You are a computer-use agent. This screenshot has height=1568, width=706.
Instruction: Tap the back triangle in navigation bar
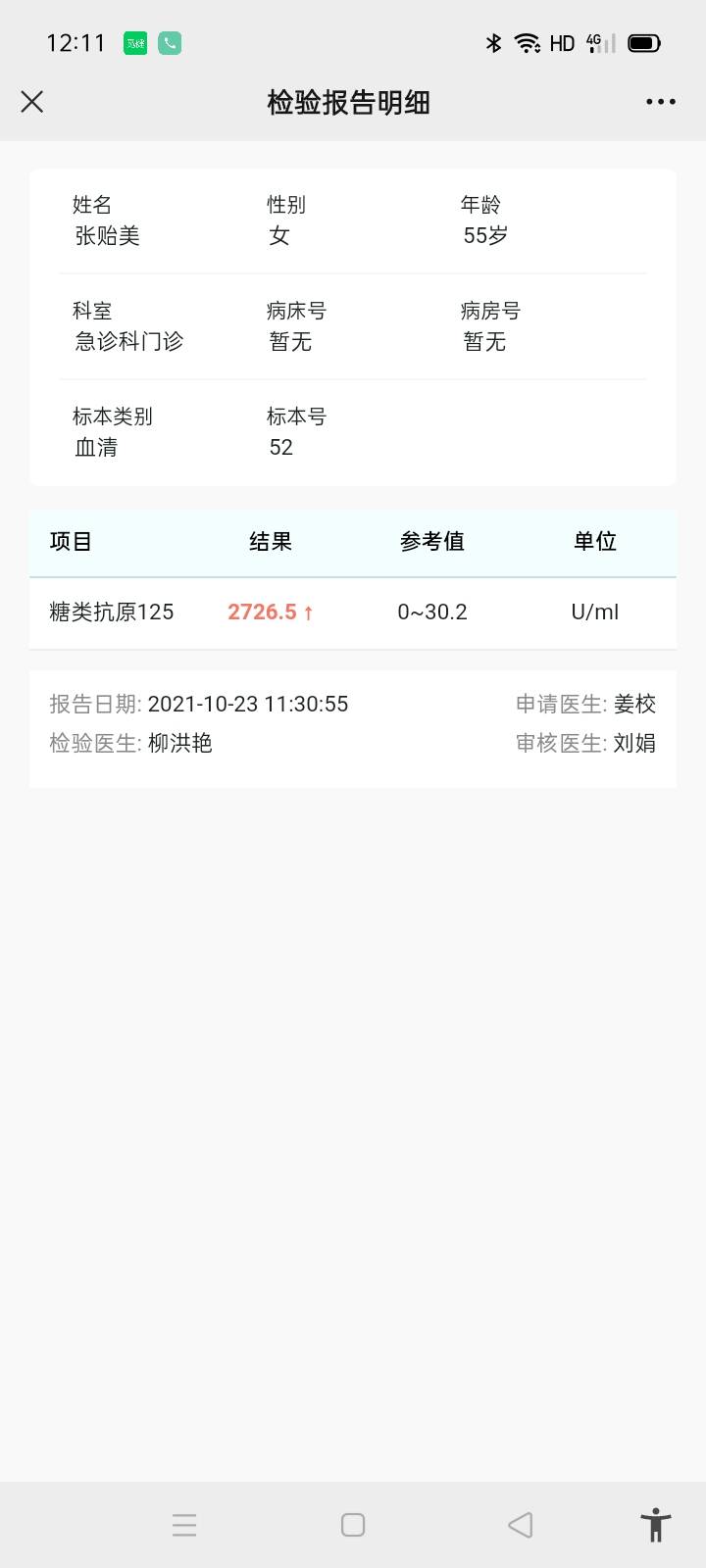pos(520,1524)
